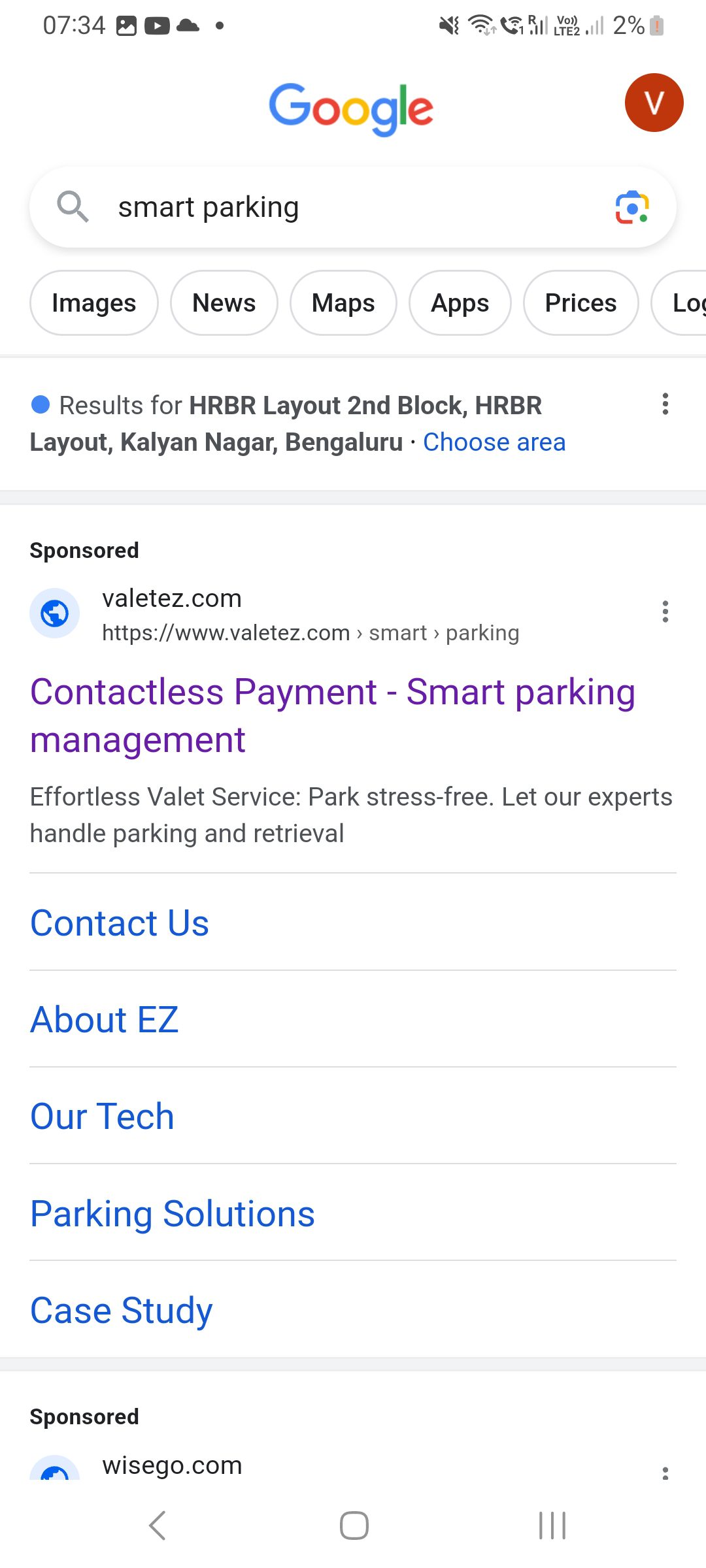Open options for the valetez.com ad
The height and width of the screenshot is (1568, 706).
(665, 612)
